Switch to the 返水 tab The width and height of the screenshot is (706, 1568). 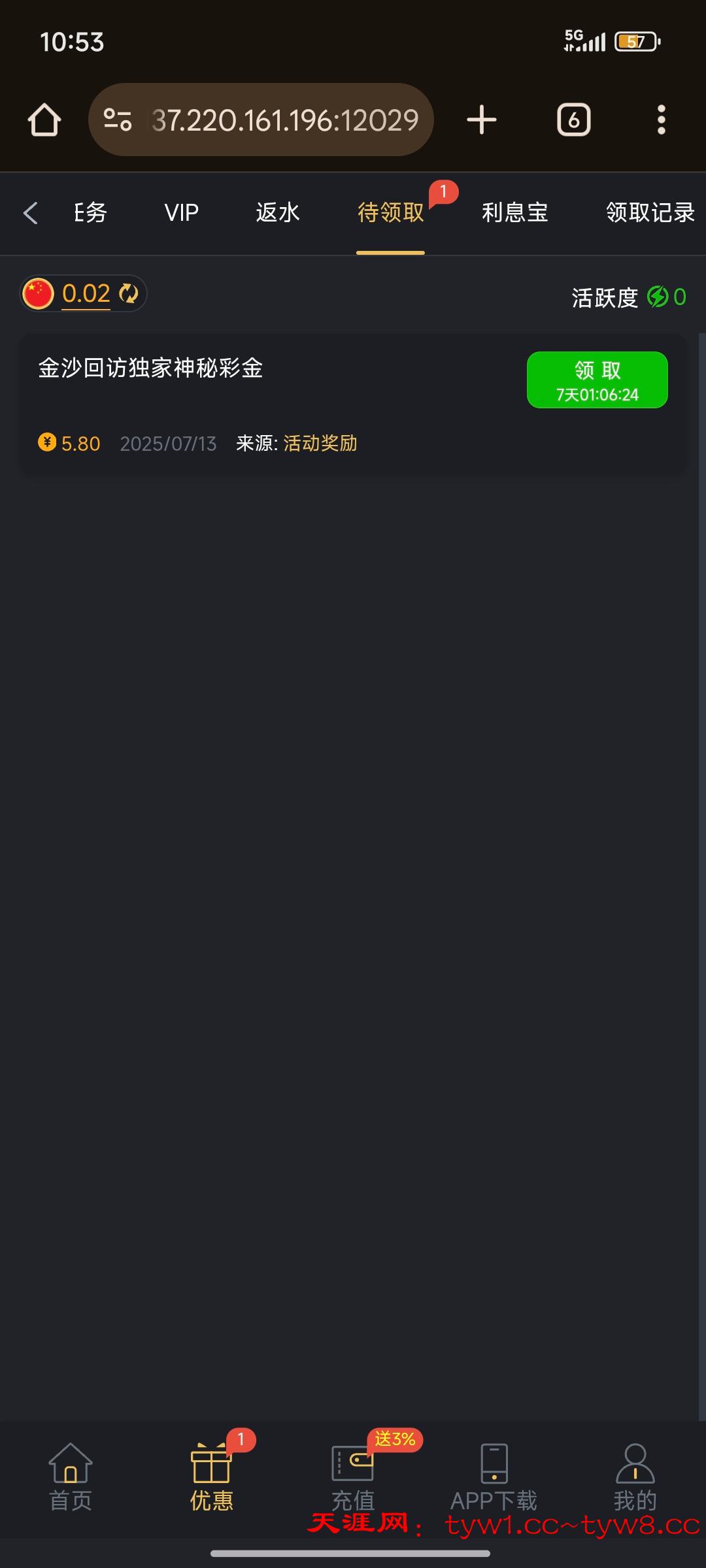click(277, 213)
